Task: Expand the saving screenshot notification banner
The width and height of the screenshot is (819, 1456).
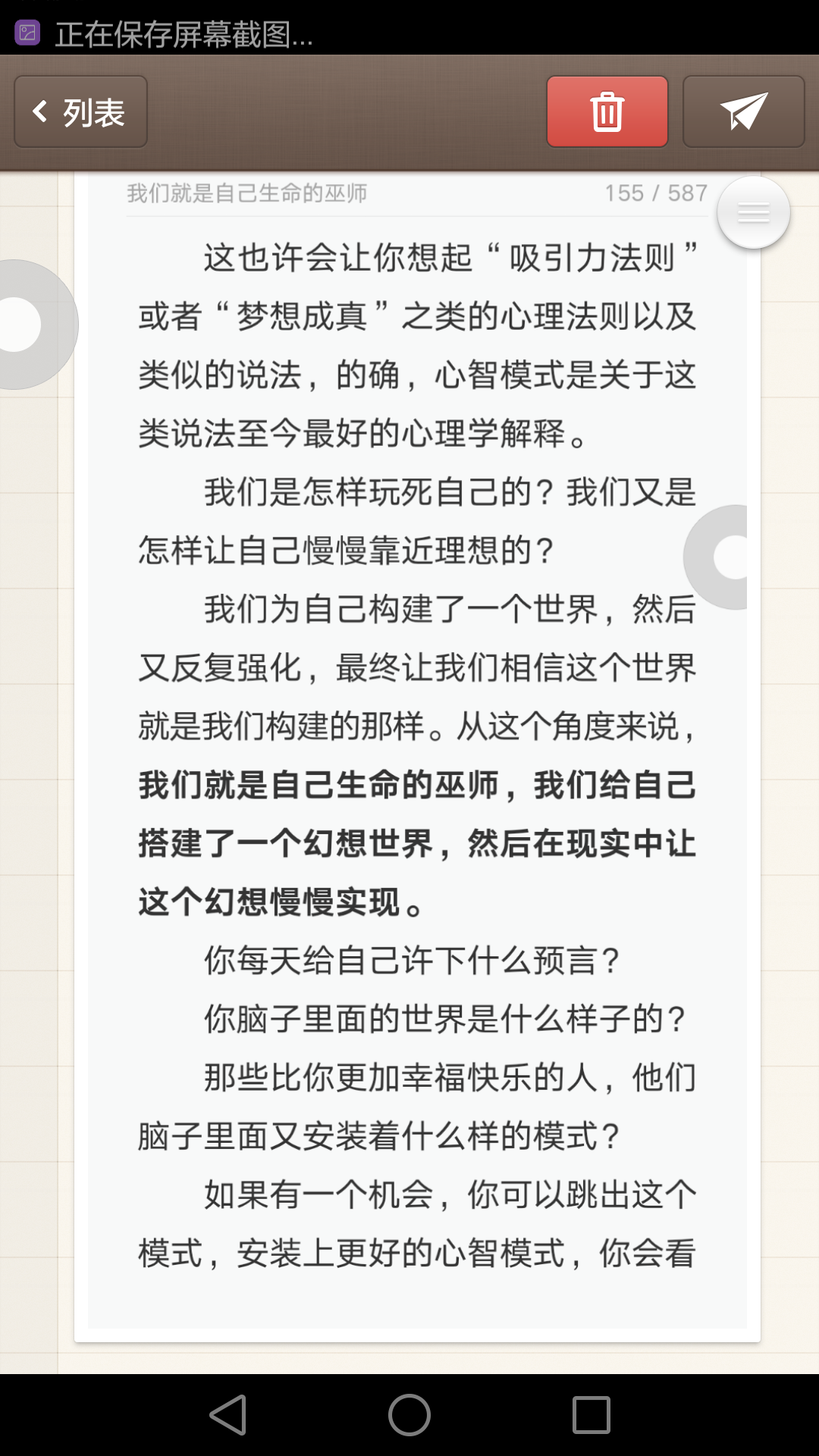Action: pyautogui.click(x=182, y=33)
